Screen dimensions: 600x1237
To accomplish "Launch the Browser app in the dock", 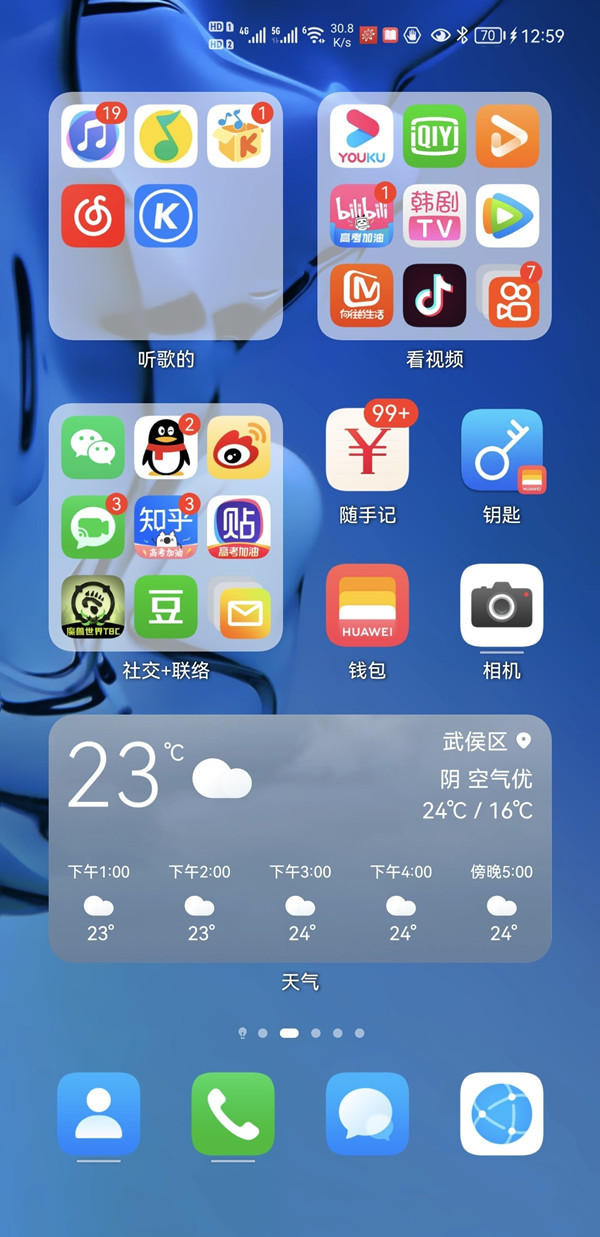I will [x=501, y=1113].
